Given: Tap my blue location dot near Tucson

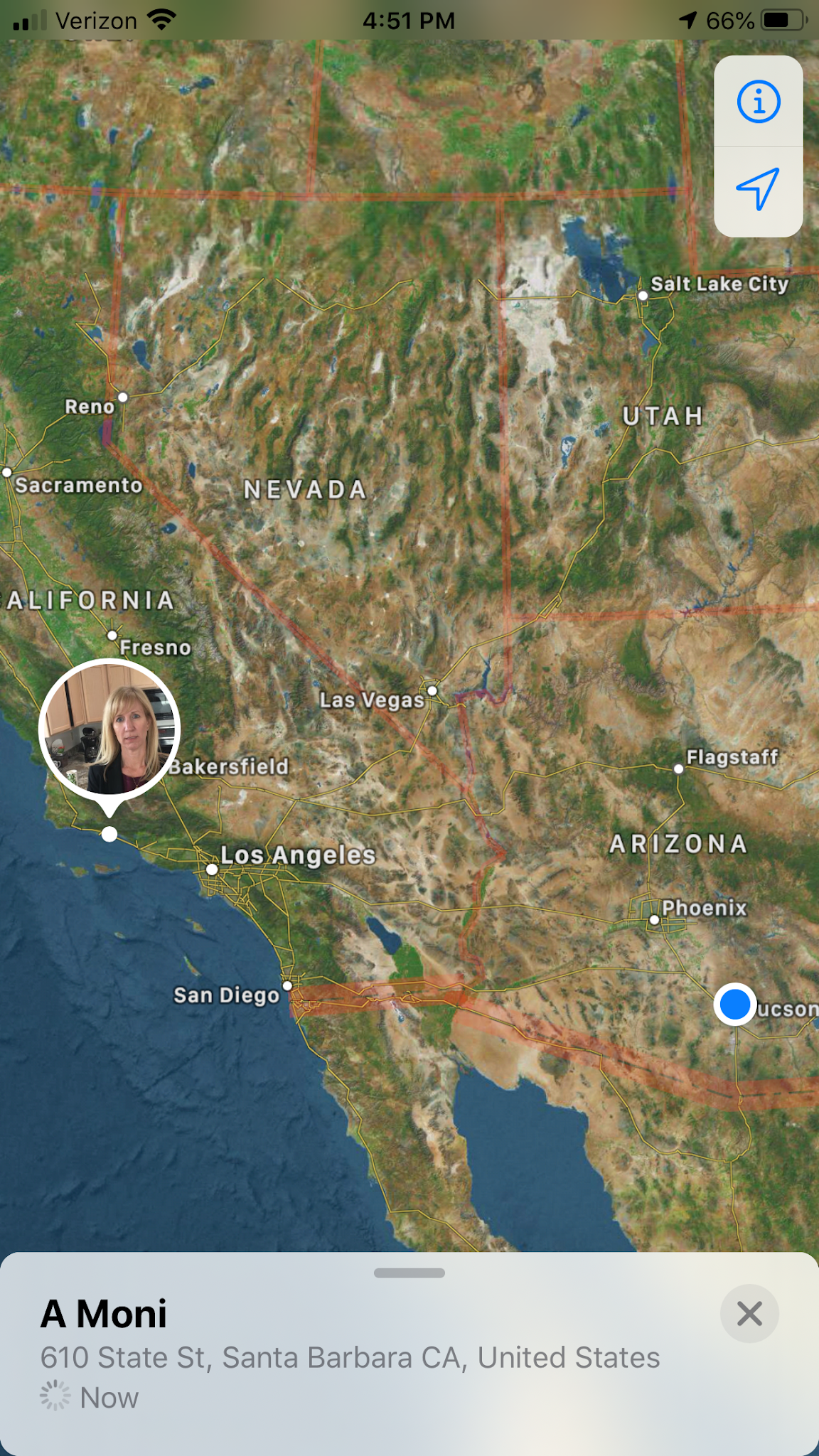Looking at the screenshot, I should (x=734, y=1005).
